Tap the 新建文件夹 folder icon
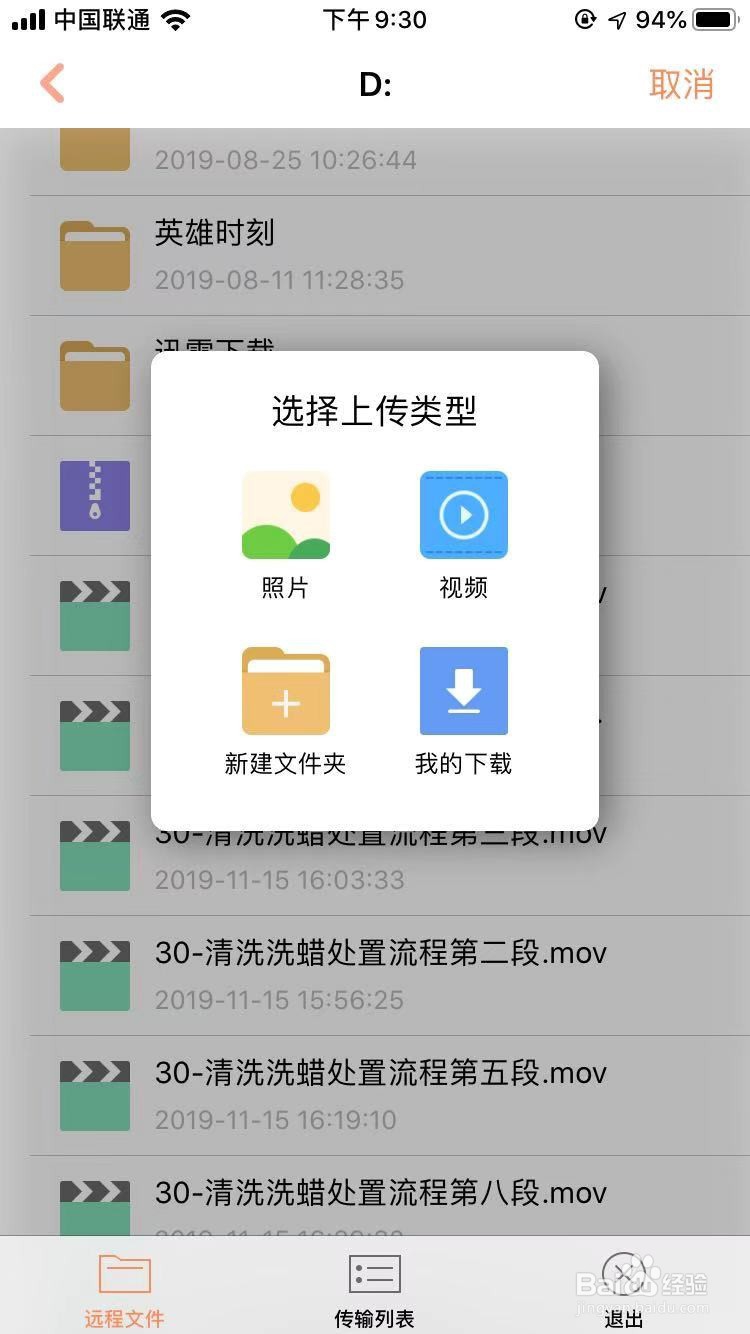Screen dimensions: 750x1334 click(286, 690)
